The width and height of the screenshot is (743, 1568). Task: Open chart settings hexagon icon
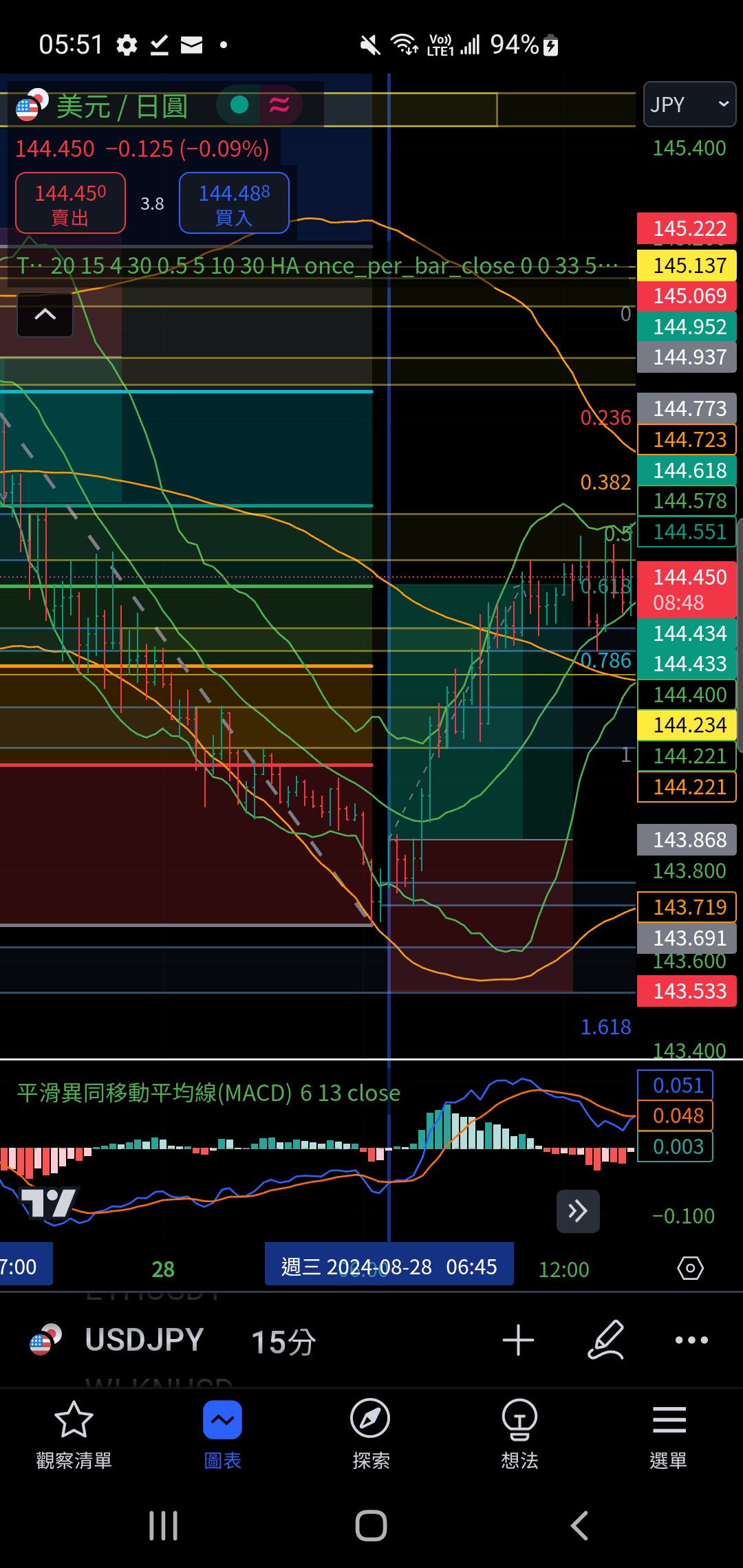pyautogui.click(x=690, y=1267)
